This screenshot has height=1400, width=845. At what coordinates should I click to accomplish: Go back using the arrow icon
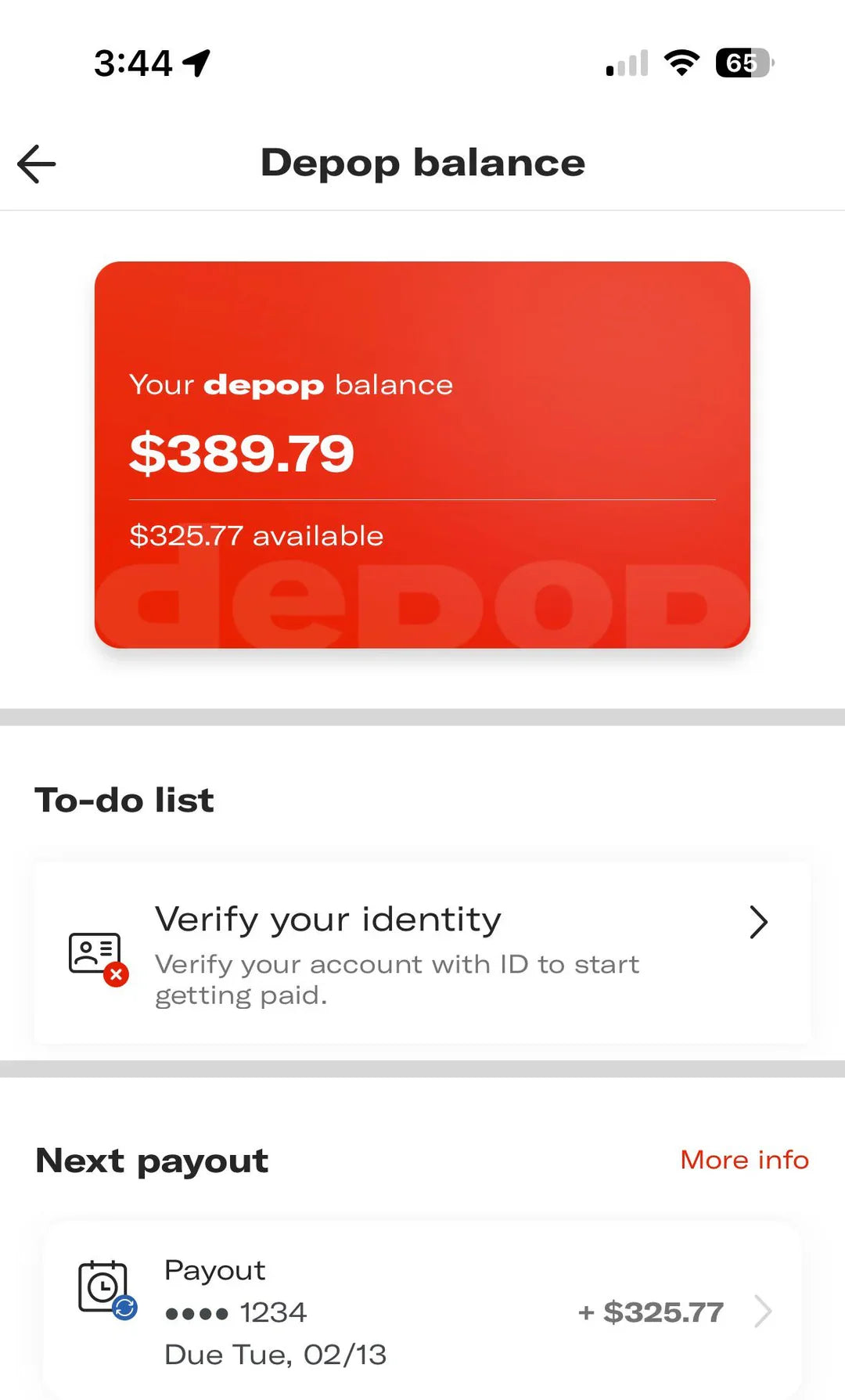37,164
